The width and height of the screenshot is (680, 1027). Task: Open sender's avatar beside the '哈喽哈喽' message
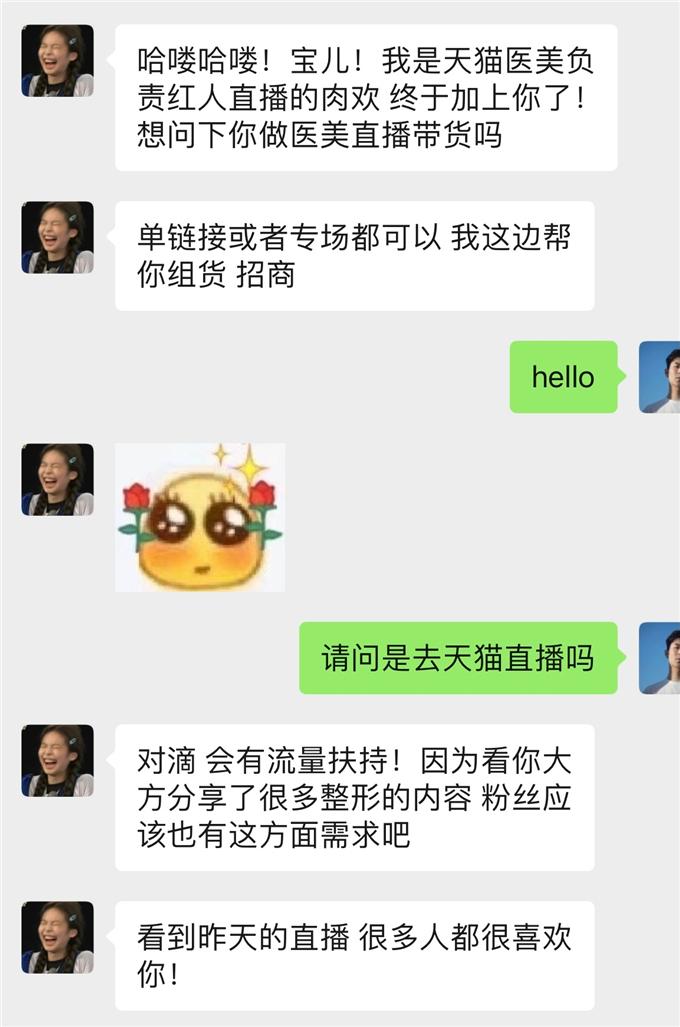coord(57,61)
